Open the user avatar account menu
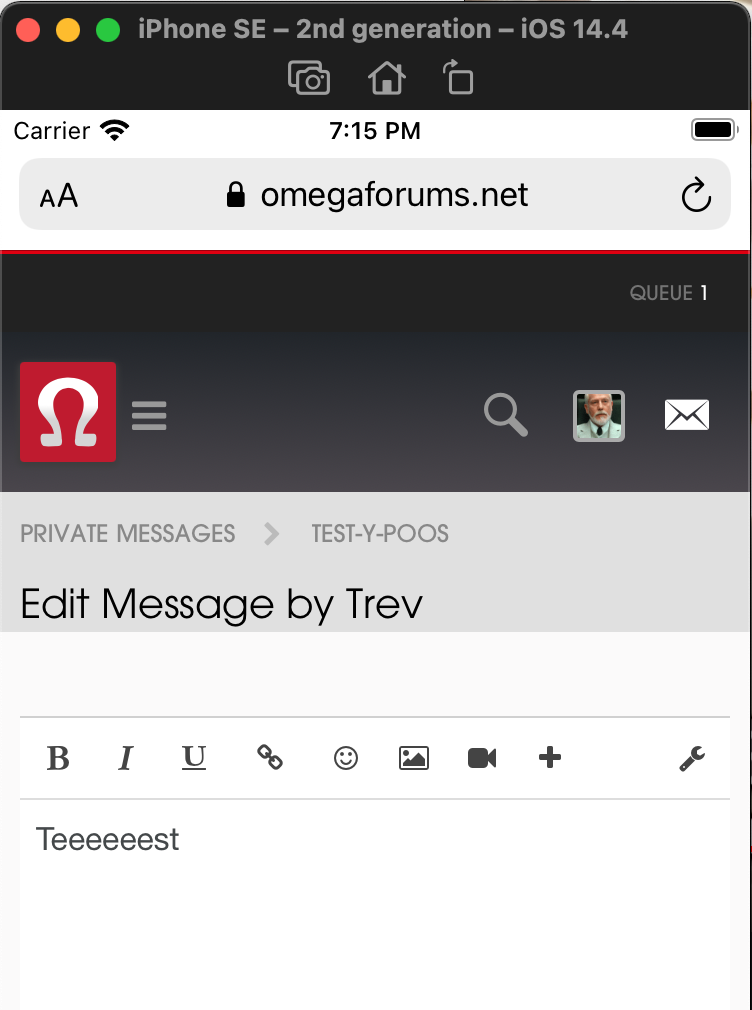Screen dimensions: 752x1010 (598, 415)
